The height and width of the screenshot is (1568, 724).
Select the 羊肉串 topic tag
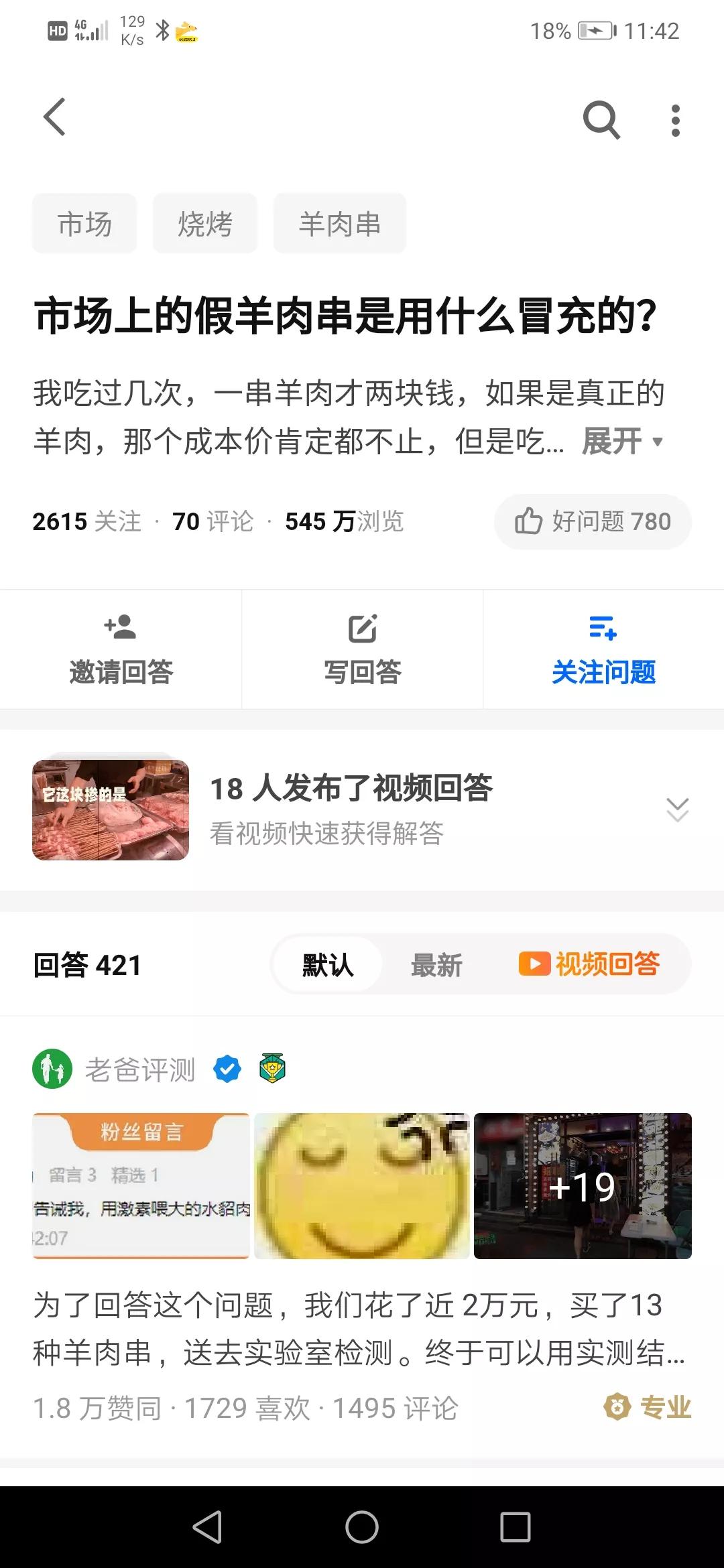(x=339, y=223)
